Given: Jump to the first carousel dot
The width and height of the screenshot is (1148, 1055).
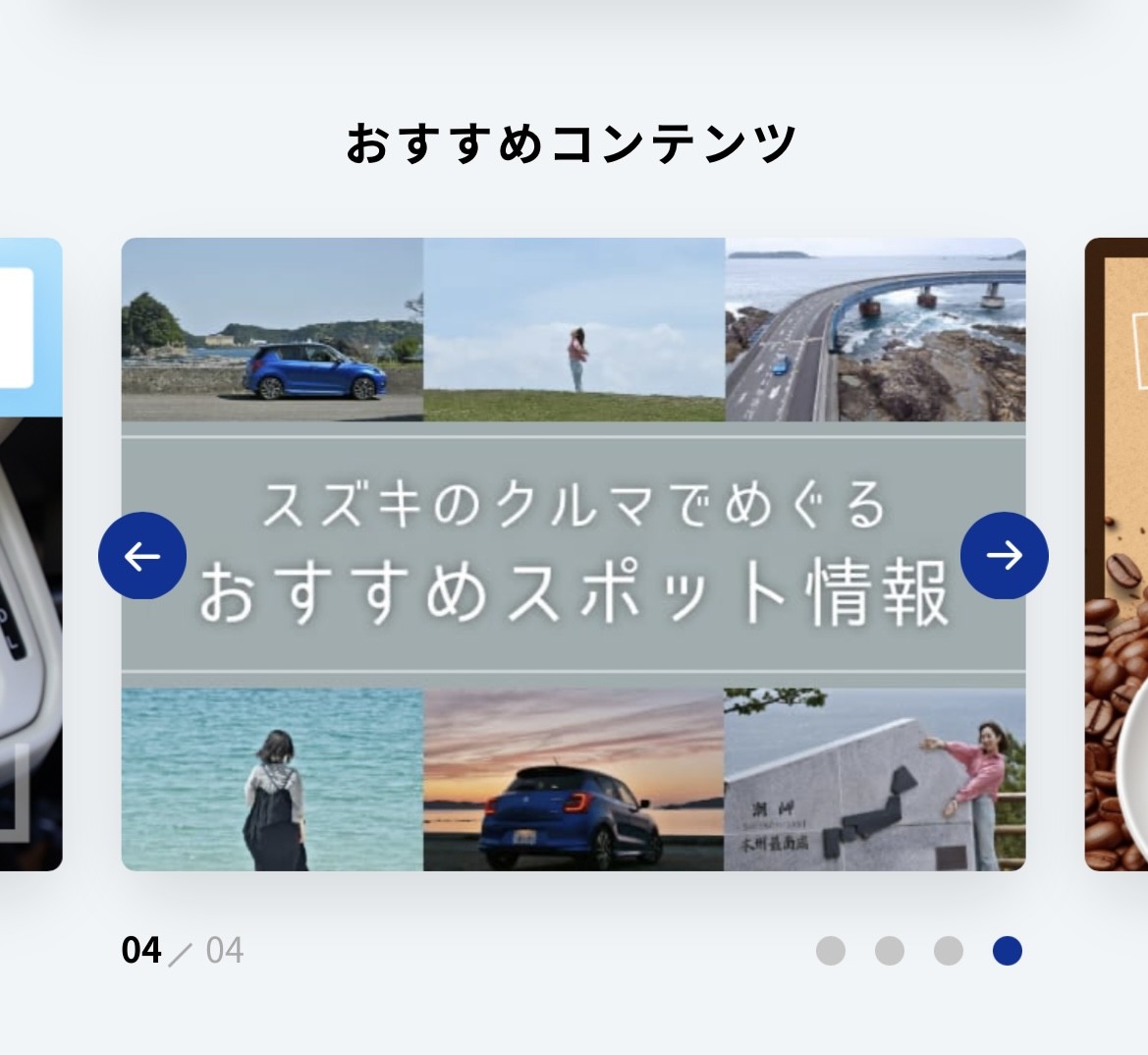Looking at the screenshot, I should coord(831,951).
